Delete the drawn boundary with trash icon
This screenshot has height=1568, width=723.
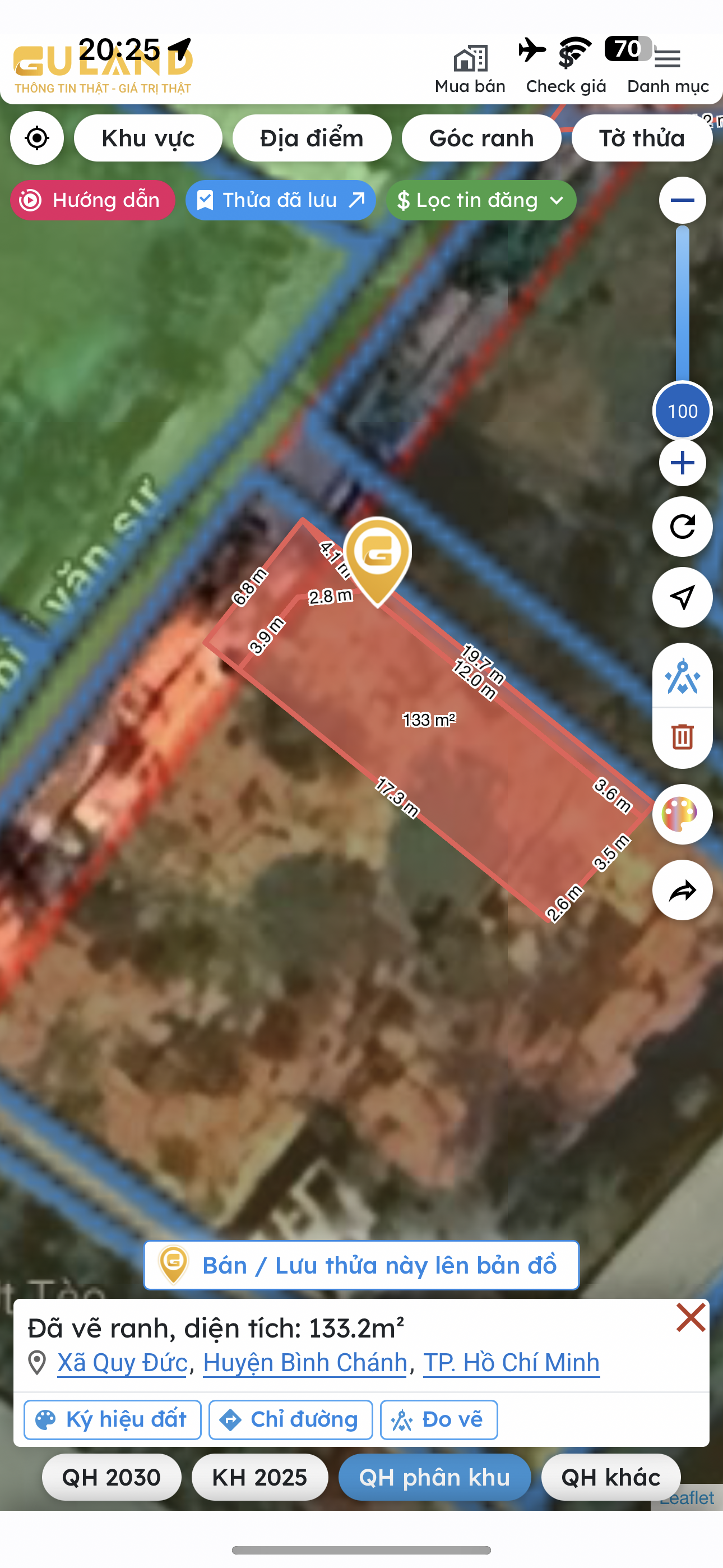tap(682, 737)
